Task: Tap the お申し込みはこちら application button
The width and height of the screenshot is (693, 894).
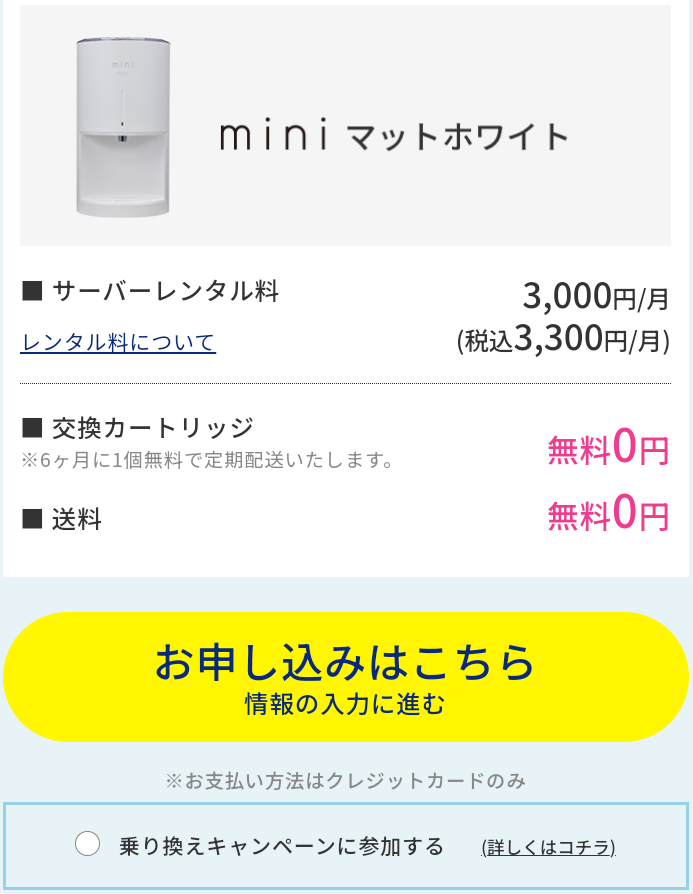Action: (x=346, y=677)
